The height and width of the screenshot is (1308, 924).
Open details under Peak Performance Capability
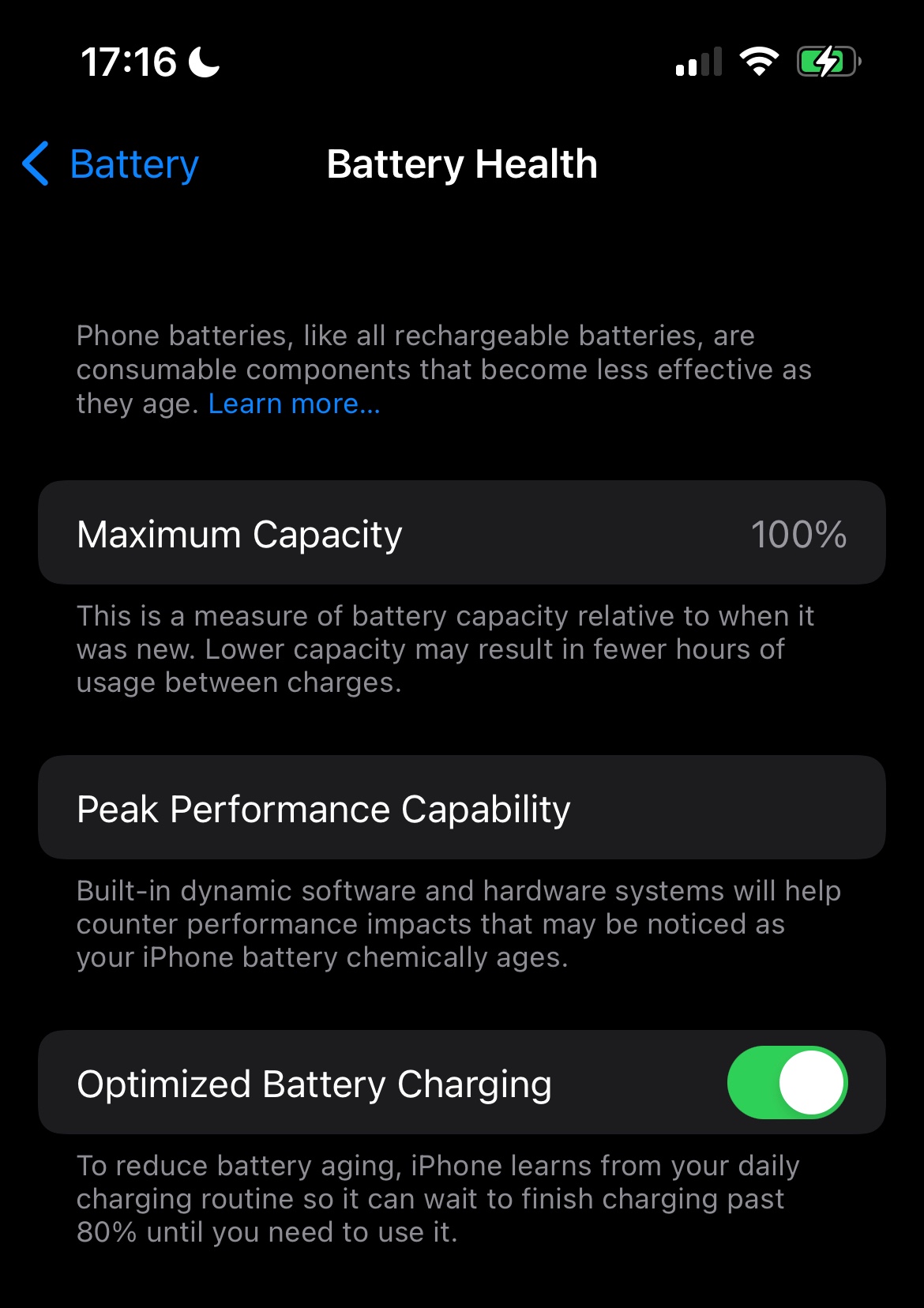(x=462, y=807)
